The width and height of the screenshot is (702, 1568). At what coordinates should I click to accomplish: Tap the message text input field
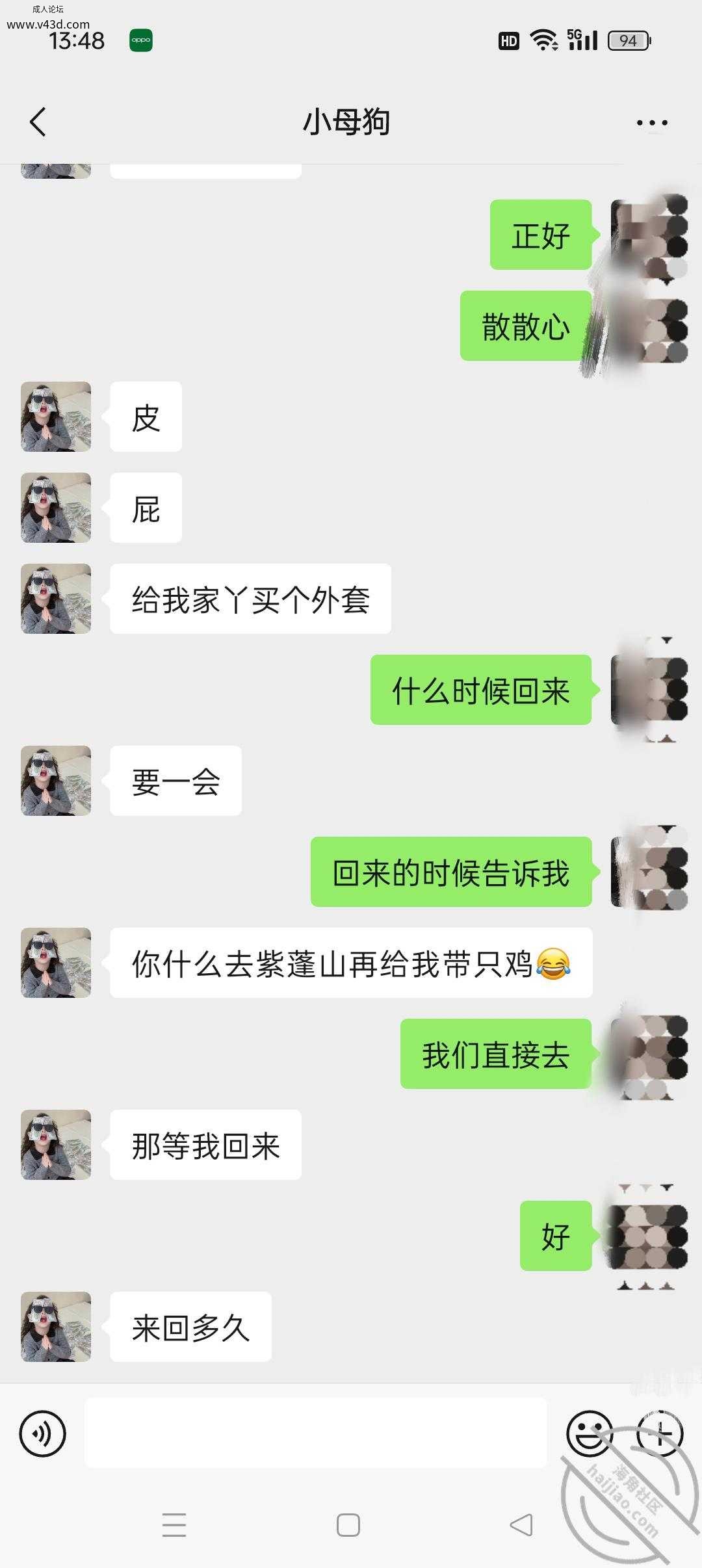point(315,1433)
